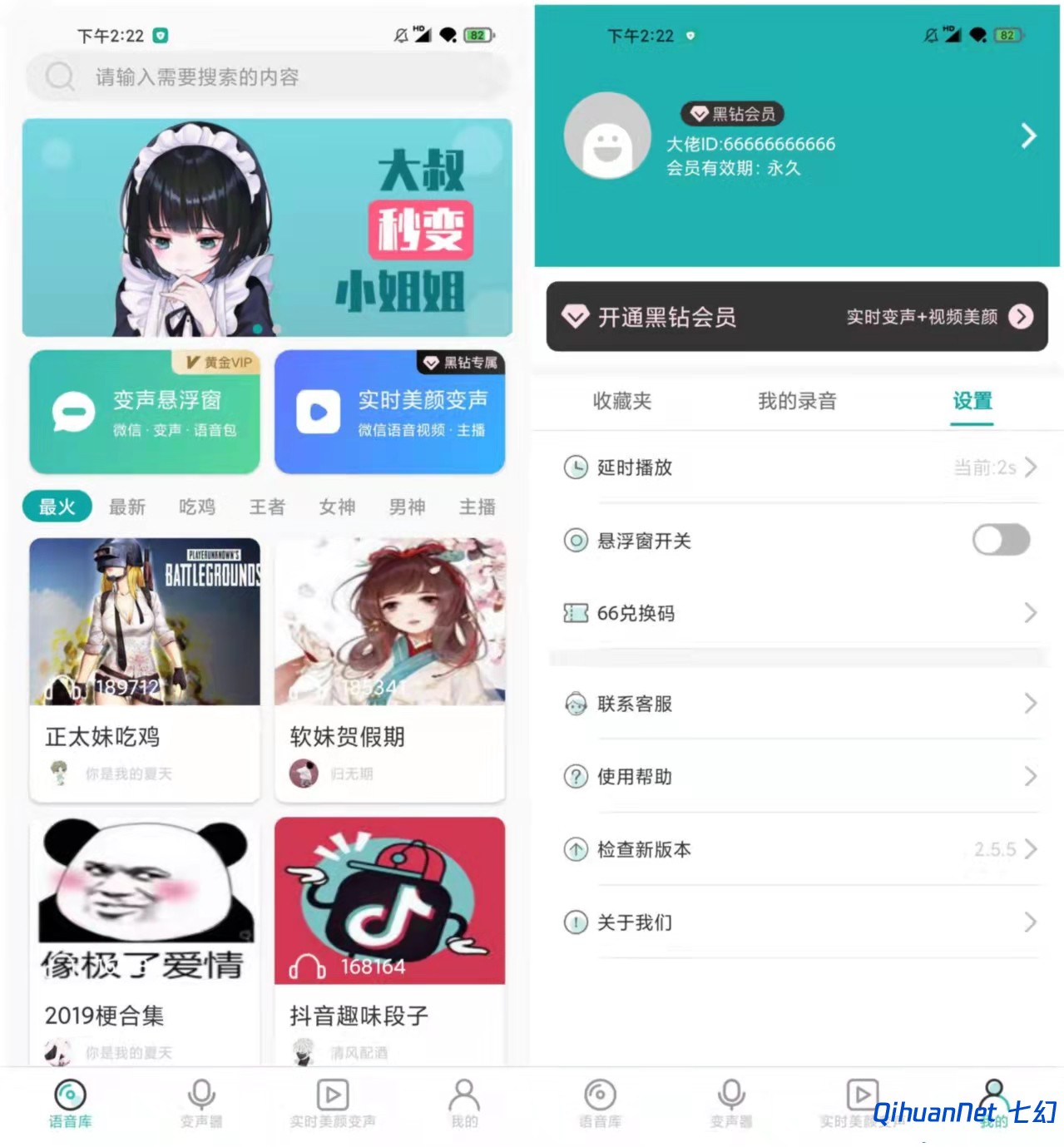Screen dimensions: 1064x1147
Task: Open 检查新版本 to check for updates
Action: click(796, 849)
